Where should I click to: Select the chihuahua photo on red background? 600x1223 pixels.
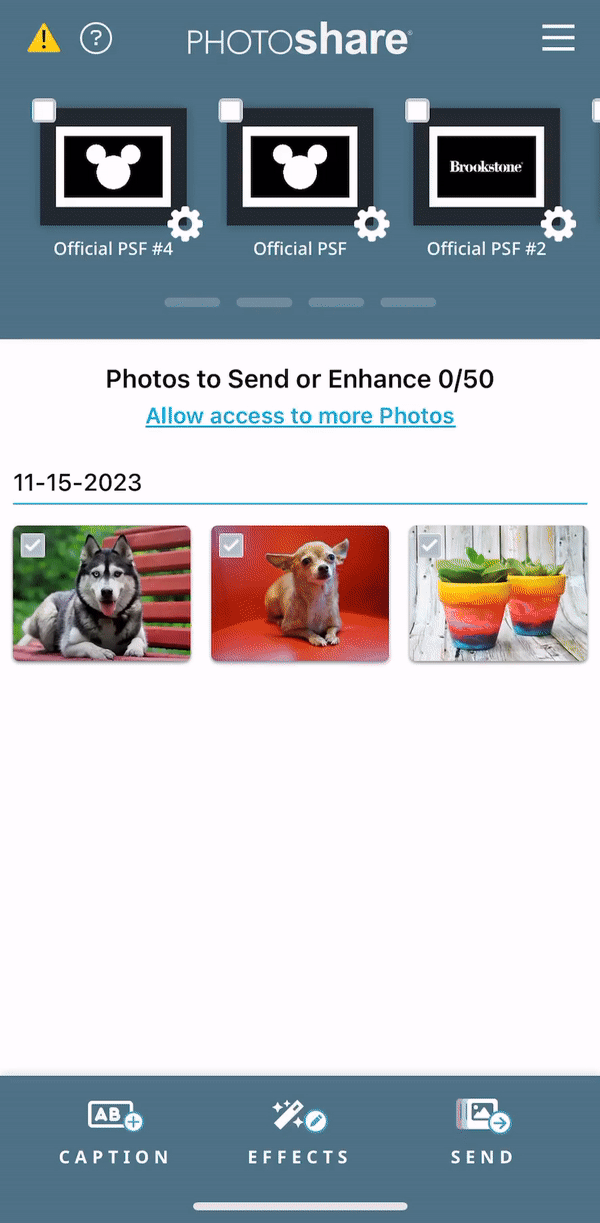coord(299,593)
